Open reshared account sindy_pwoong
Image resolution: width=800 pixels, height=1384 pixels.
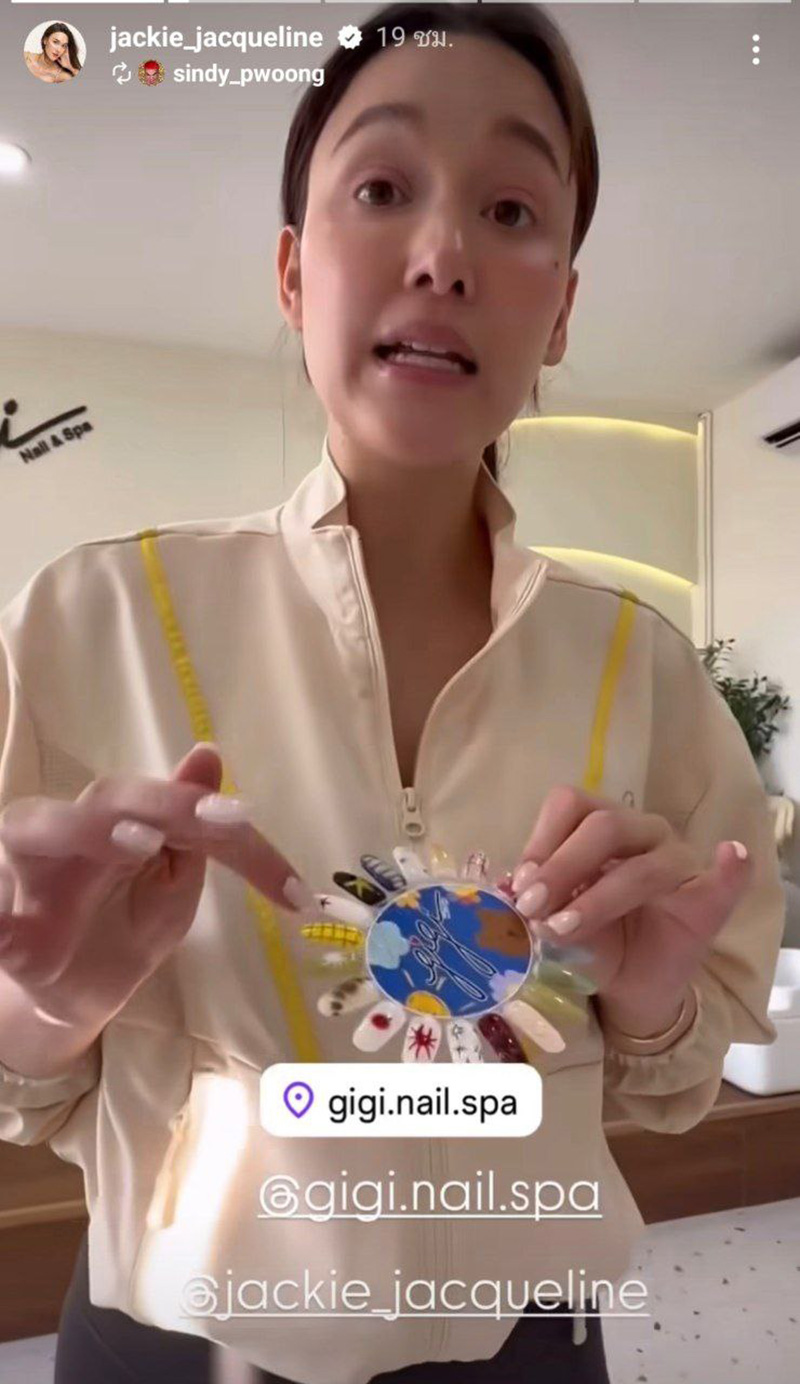(x=248, y=73)
